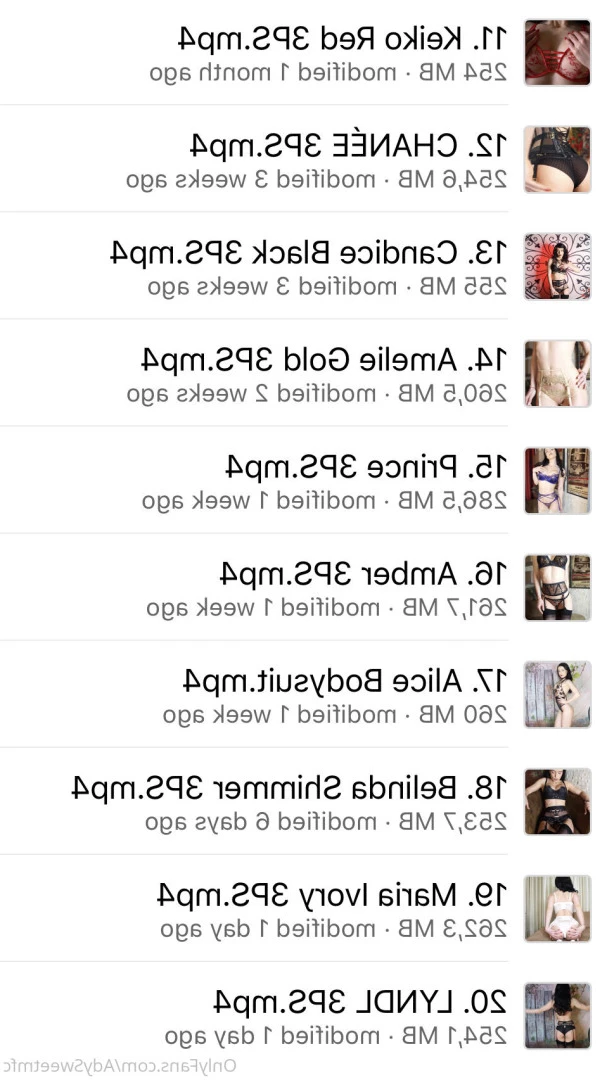
Task: Open the 19. Maria Ivory 3PS.mp4 row
Action: coord(303,908)
